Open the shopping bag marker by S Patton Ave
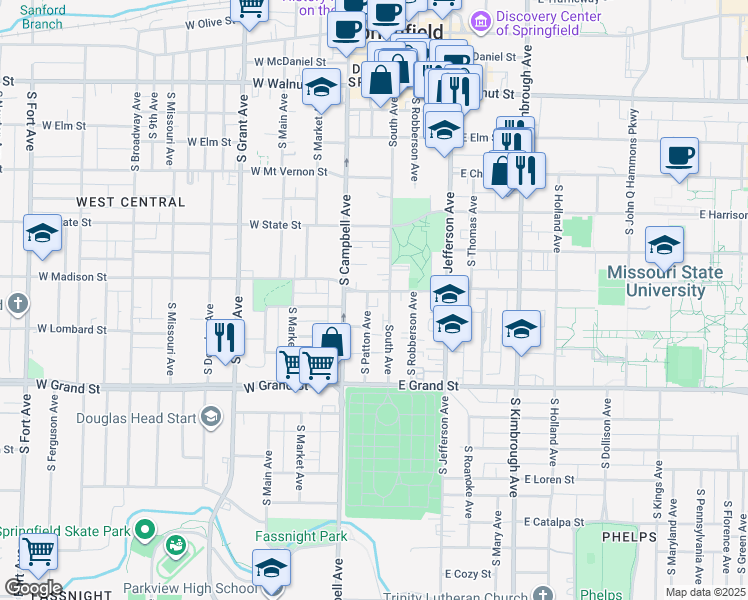 (x=332, y=342)
